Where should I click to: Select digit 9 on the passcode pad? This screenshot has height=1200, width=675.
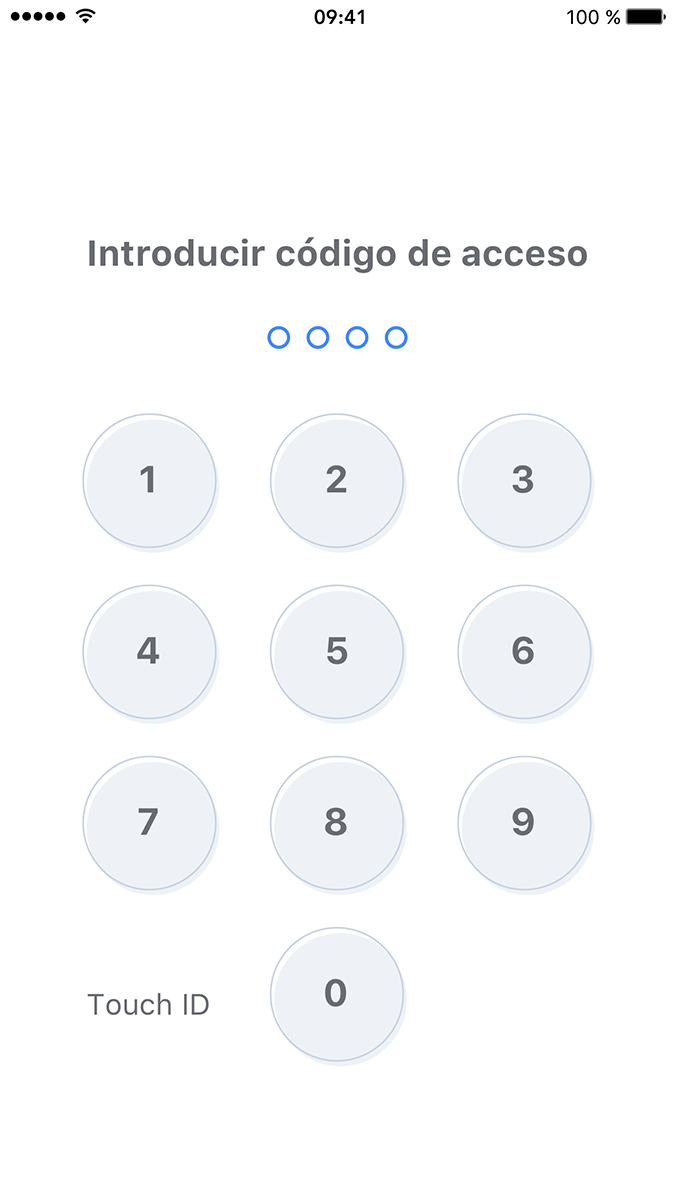pyautogui.click(x=524, y=823)
